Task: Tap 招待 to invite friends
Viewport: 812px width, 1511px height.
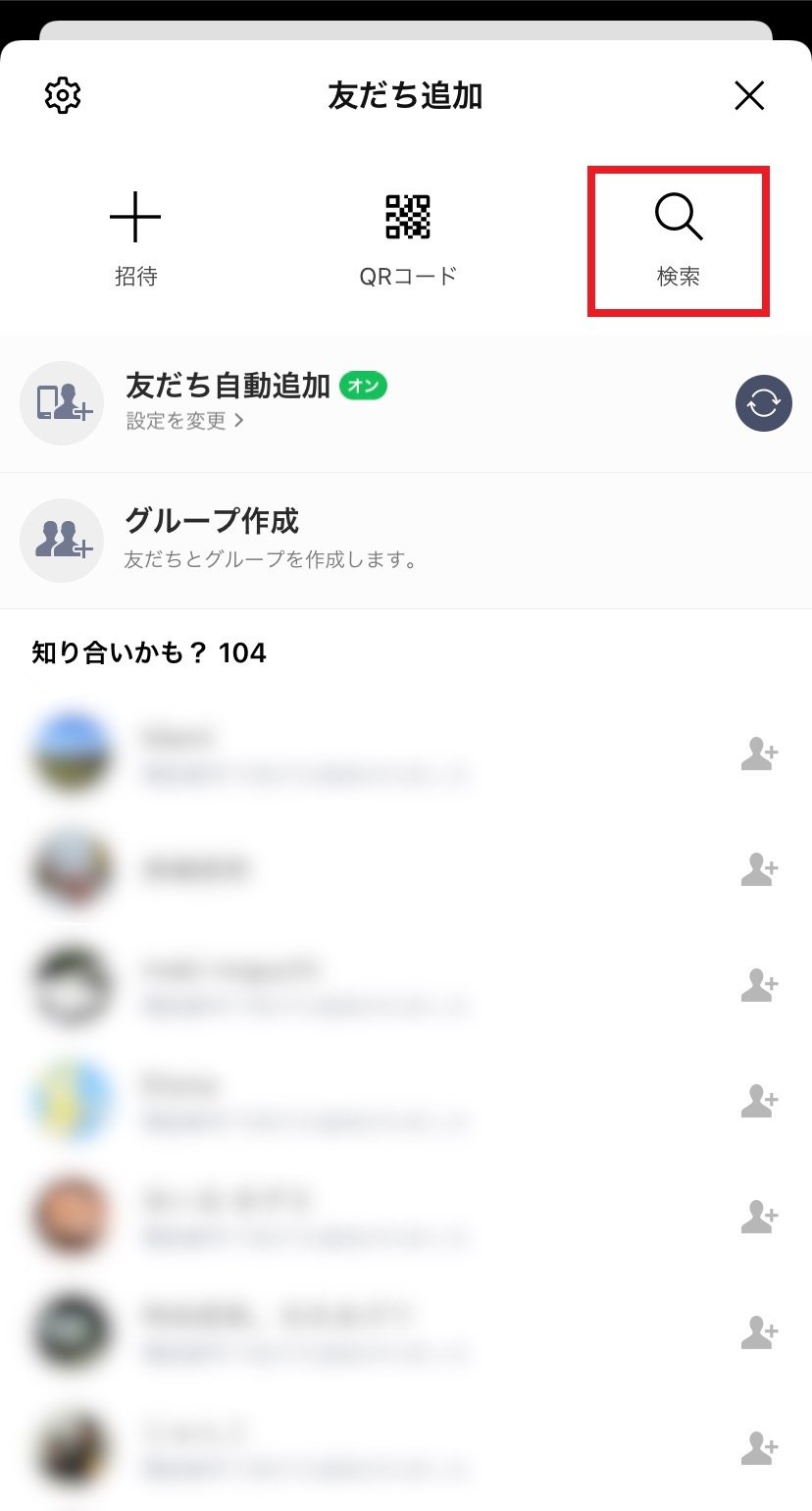Action: (135, 238)
